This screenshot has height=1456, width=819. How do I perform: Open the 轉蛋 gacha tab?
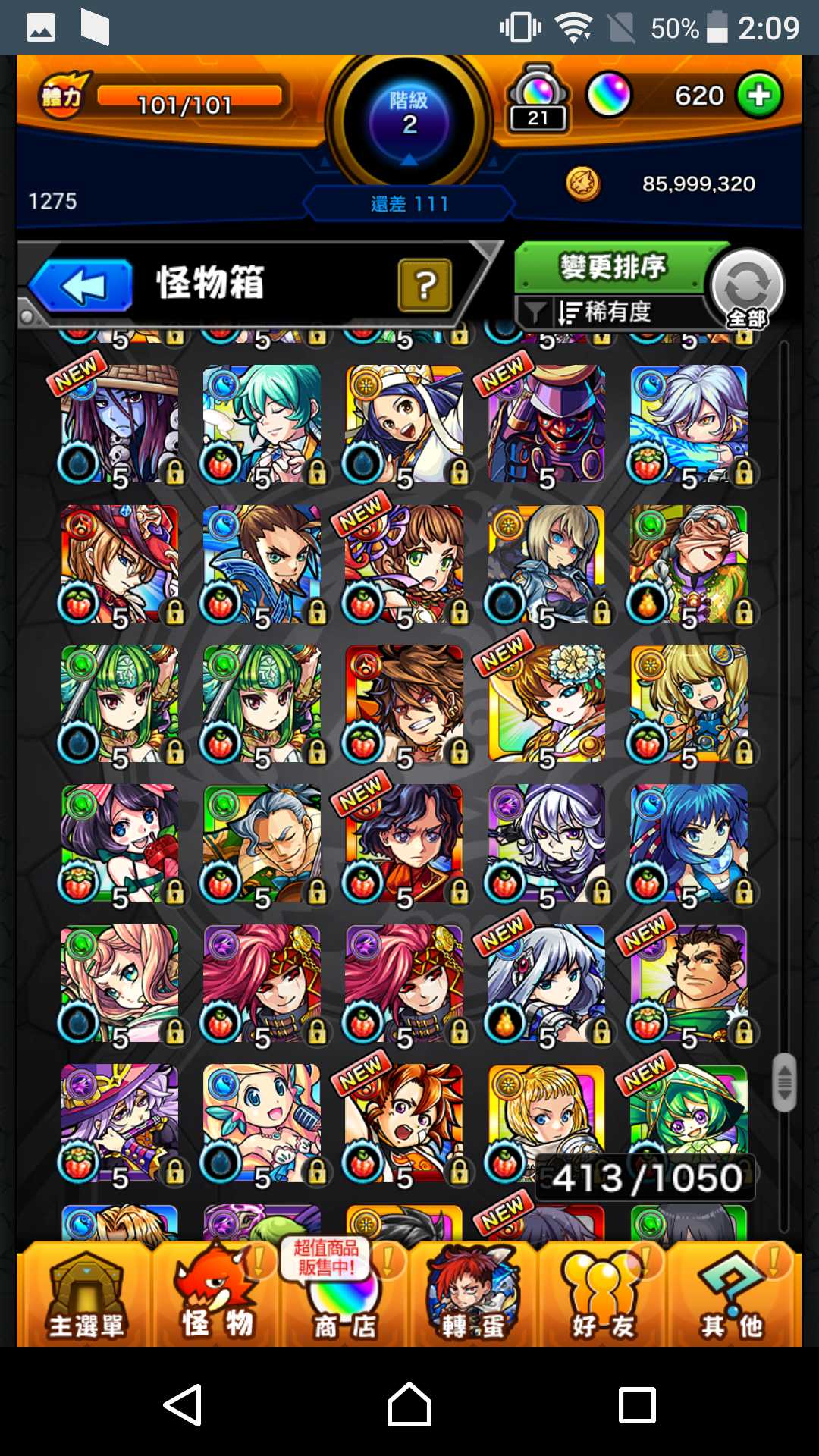click(x=473, y=1297)
